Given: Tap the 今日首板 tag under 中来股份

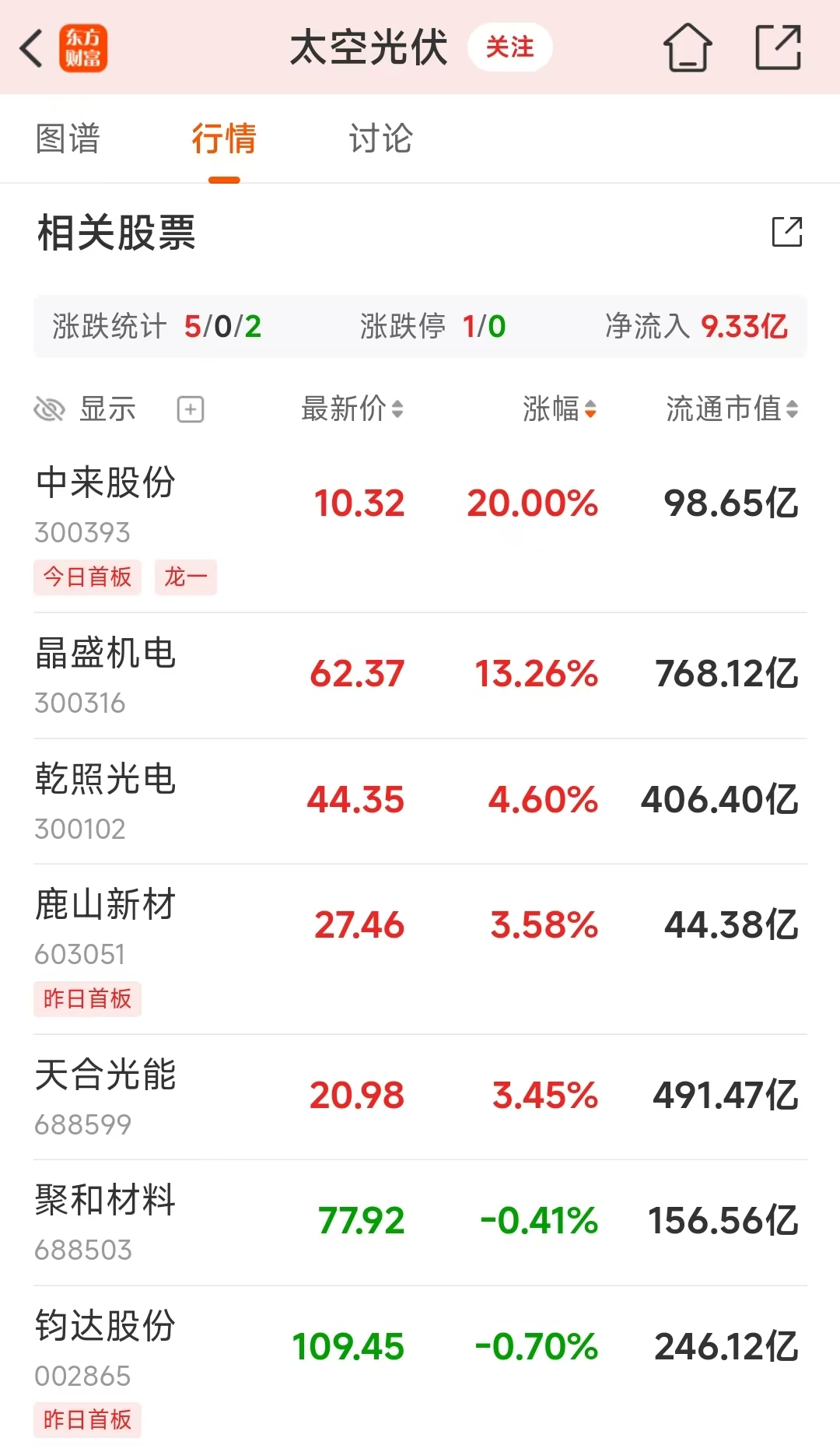Looking at the screenshot, I should [87, 577].
